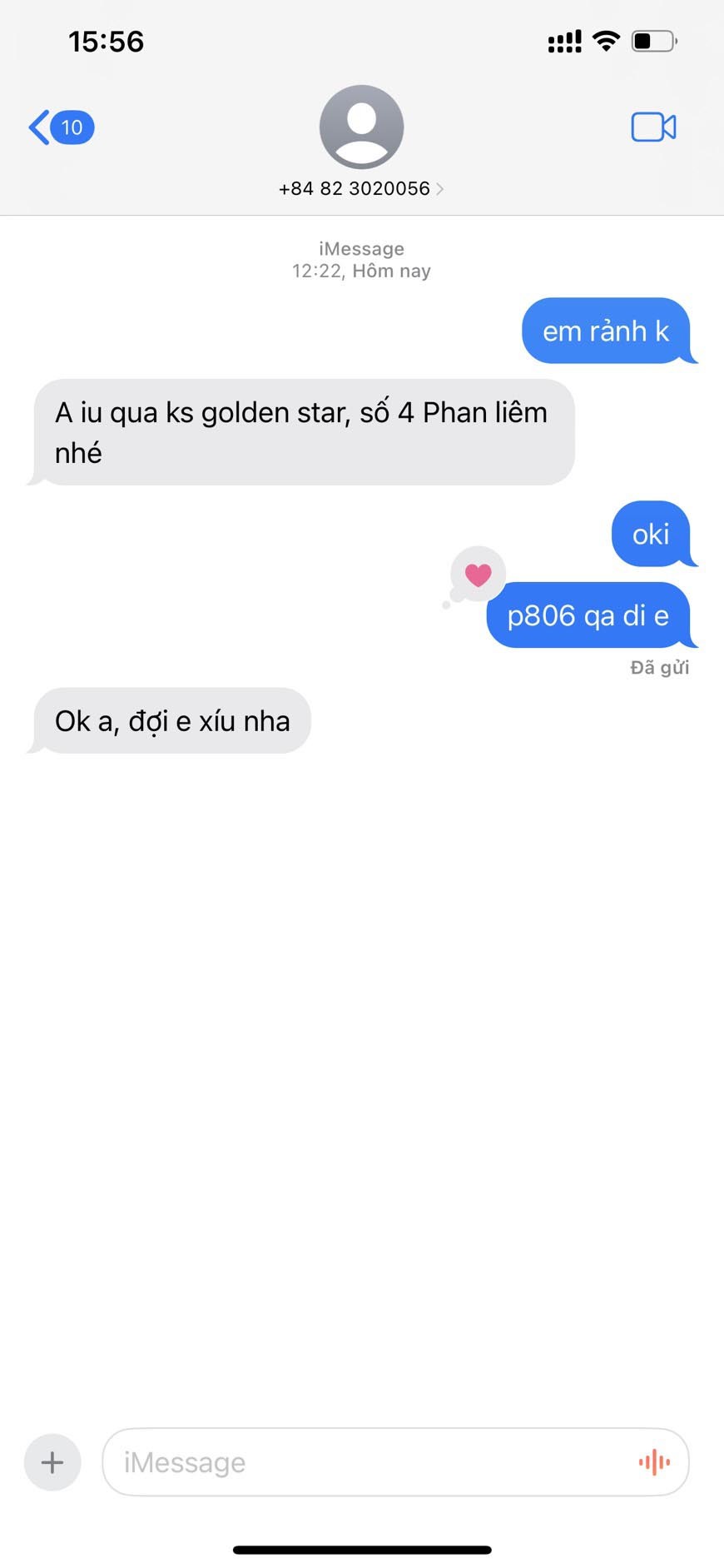Go back to the messages list
The width and height of the screenshot is (724, 1568).
click(x=60, y=127)
